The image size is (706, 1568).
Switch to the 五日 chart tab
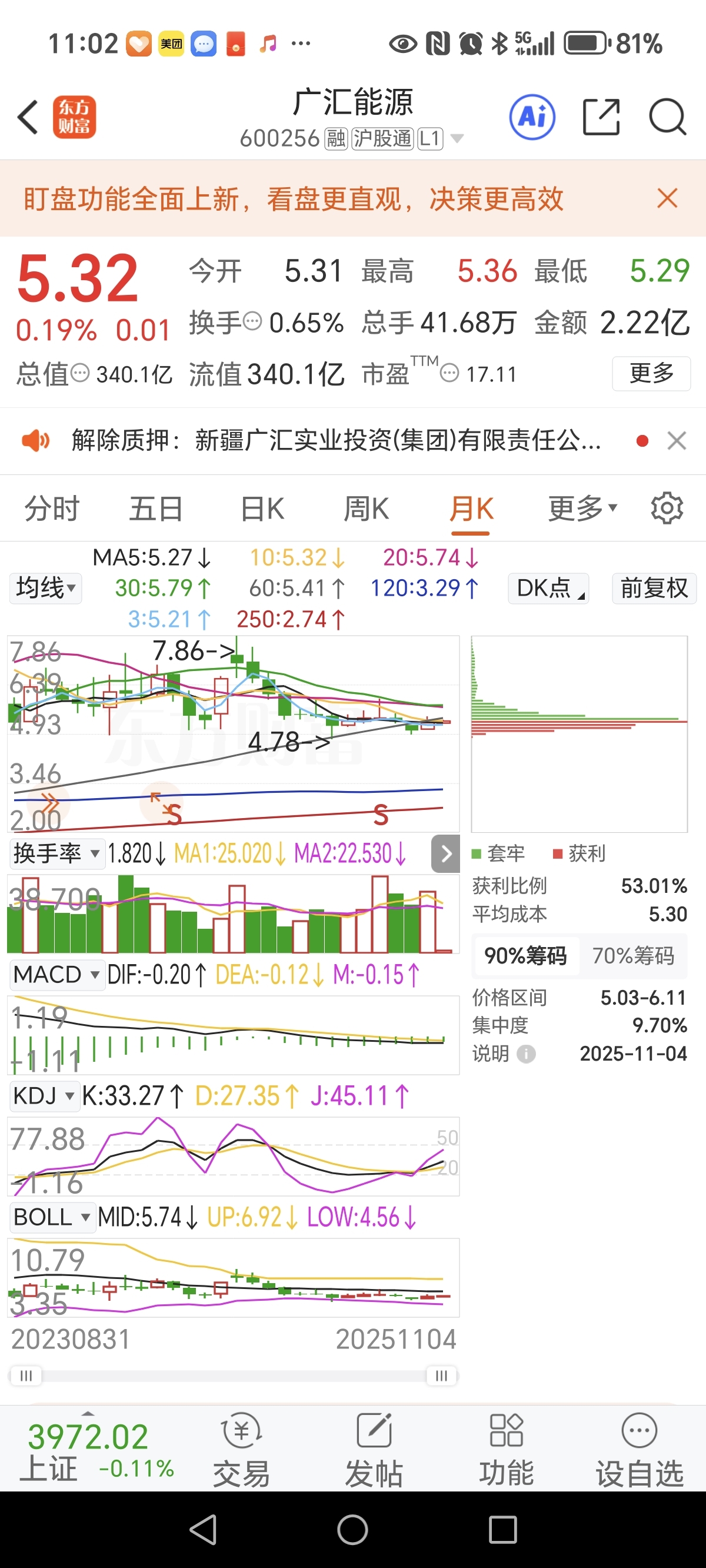(x=156, y=509)
